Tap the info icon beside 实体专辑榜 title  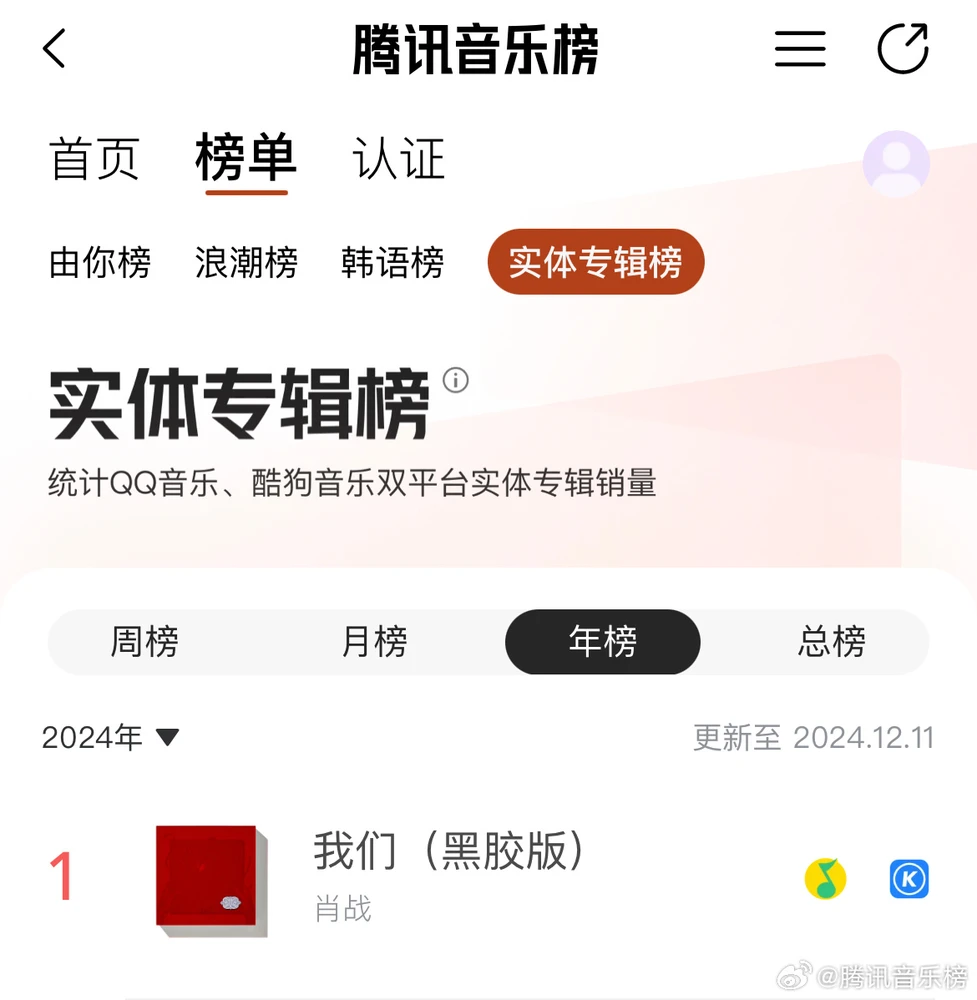pyautogui.click(x=456, y=380)
